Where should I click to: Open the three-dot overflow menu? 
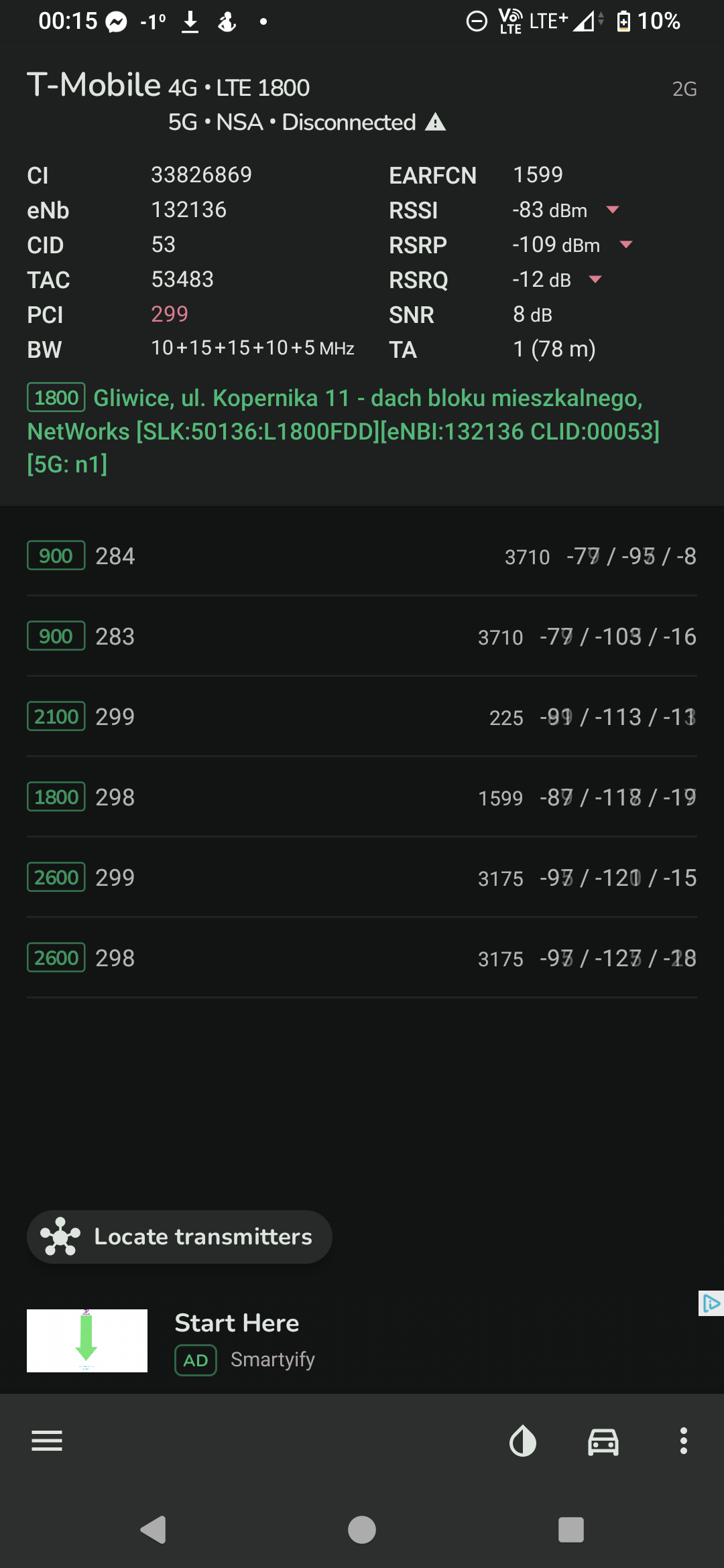[x=683, y=1441]
